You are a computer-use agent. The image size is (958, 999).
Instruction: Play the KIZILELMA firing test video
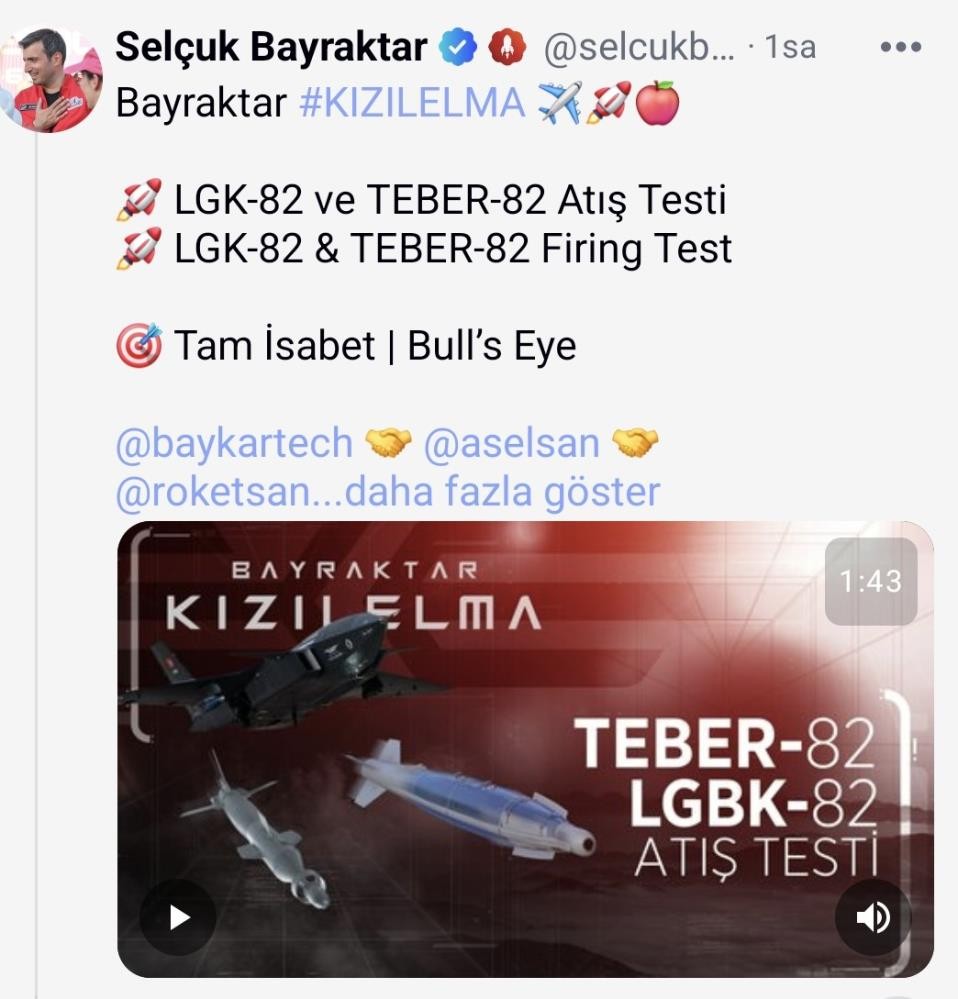178,917
